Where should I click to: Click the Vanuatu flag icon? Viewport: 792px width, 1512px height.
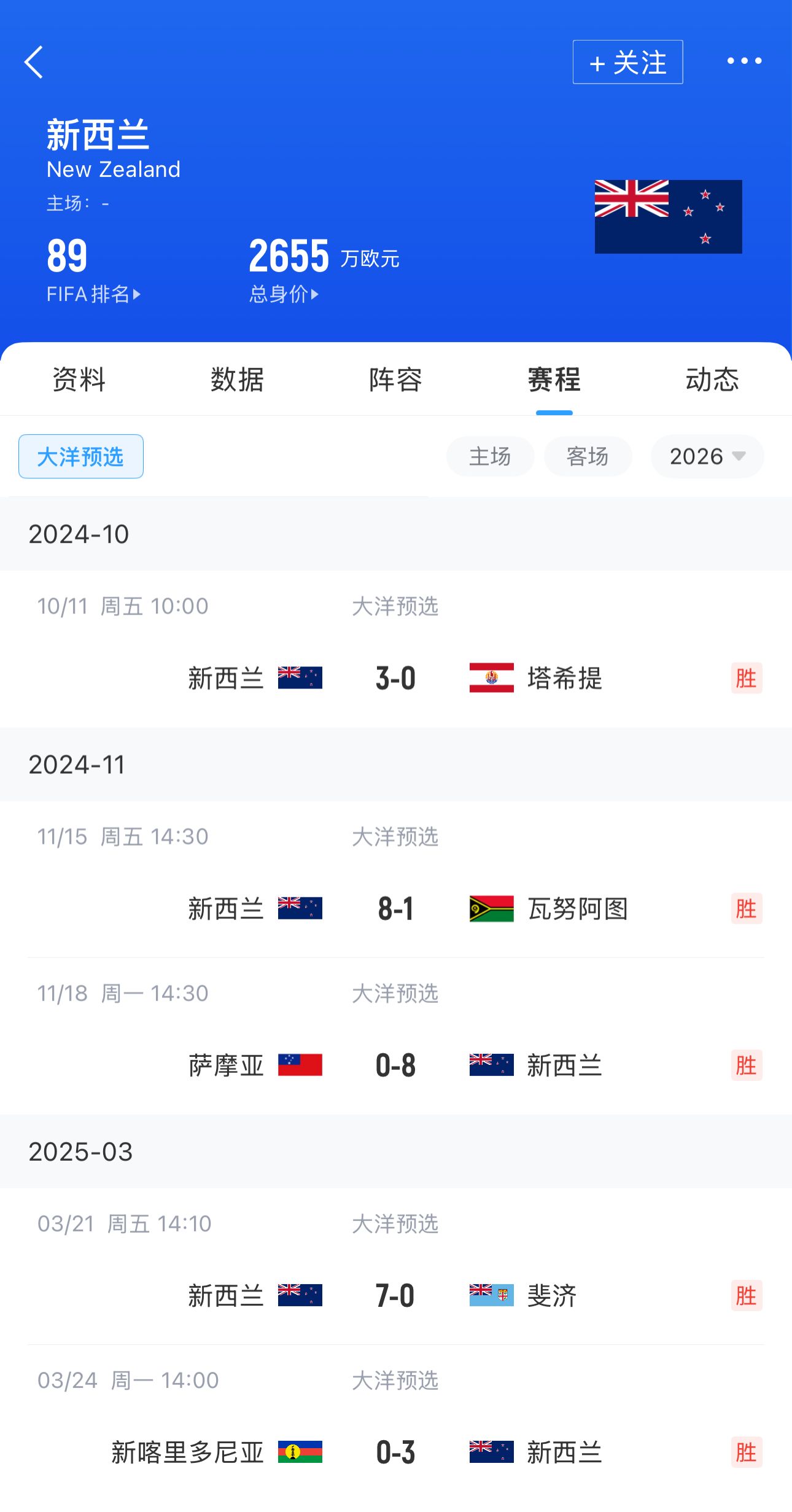491,909
